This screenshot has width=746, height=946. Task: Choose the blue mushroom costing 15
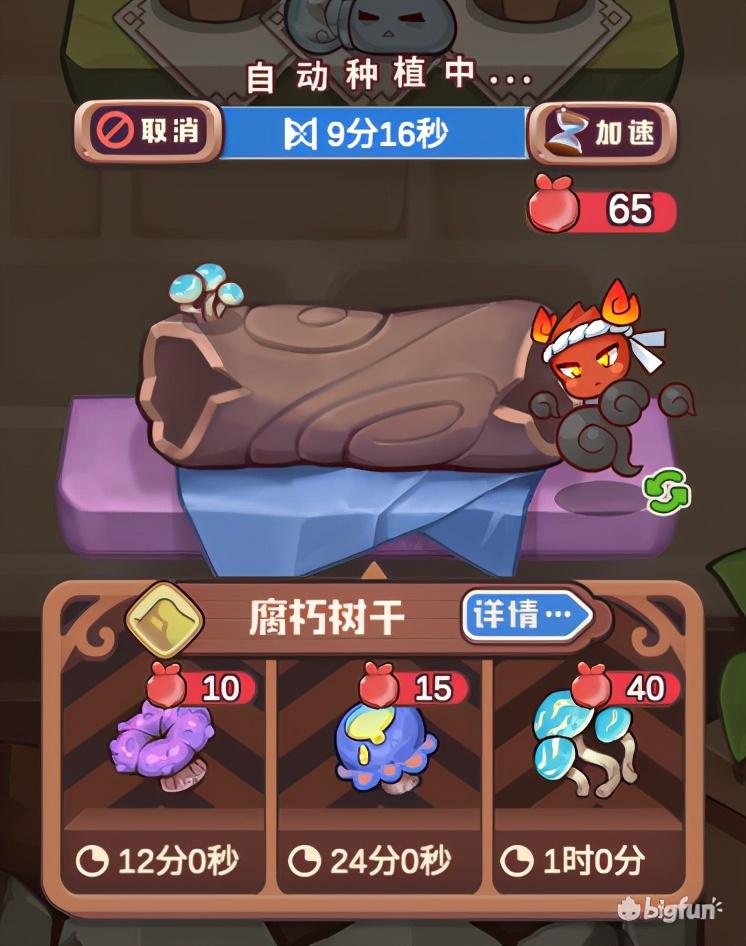pos(381,760)
